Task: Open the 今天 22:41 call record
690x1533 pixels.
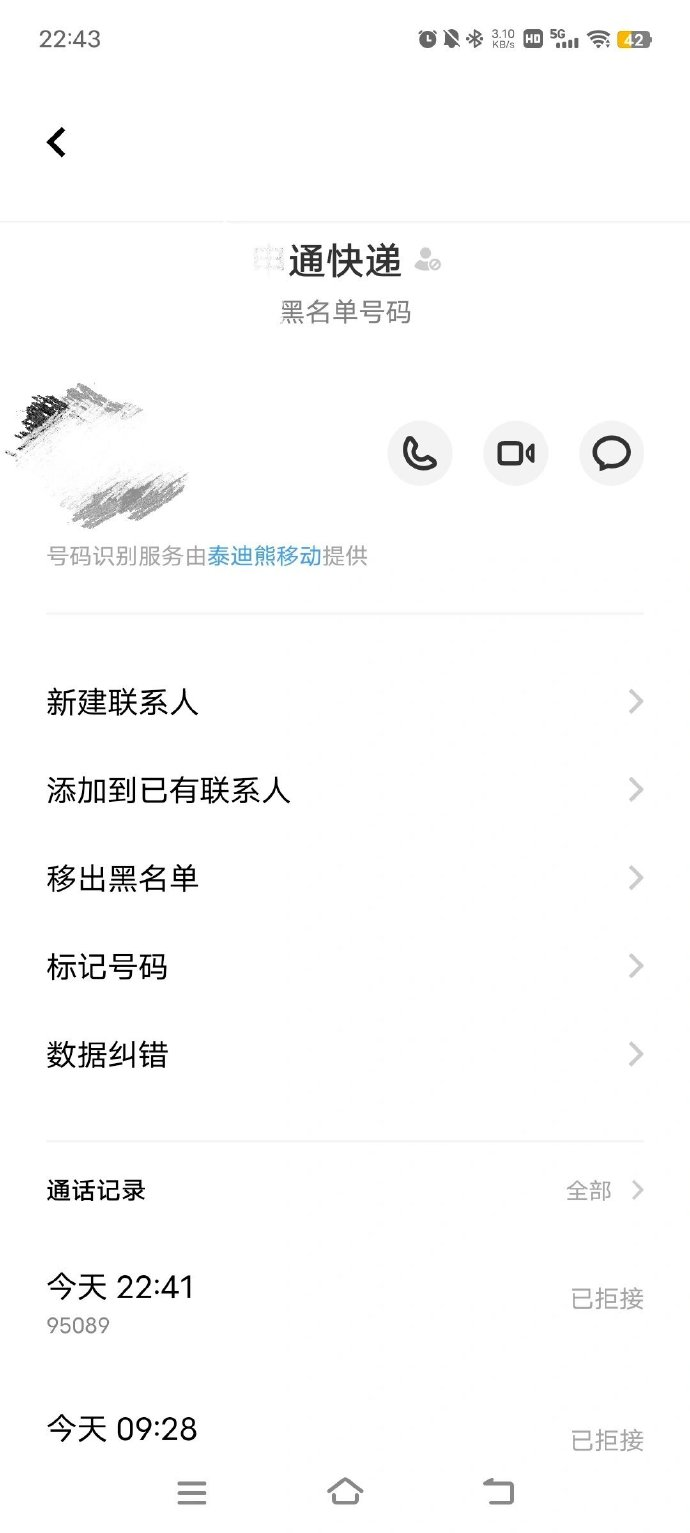Action: coord(345,1300)
